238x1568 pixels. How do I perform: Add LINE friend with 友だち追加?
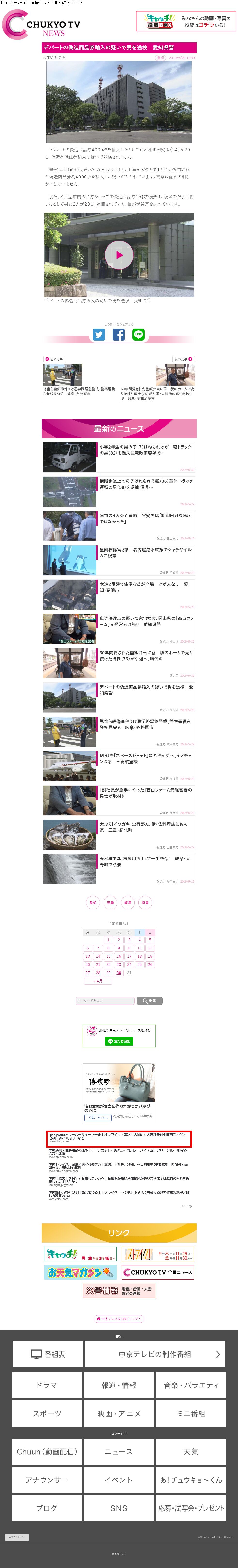(x=119, y=1041)
